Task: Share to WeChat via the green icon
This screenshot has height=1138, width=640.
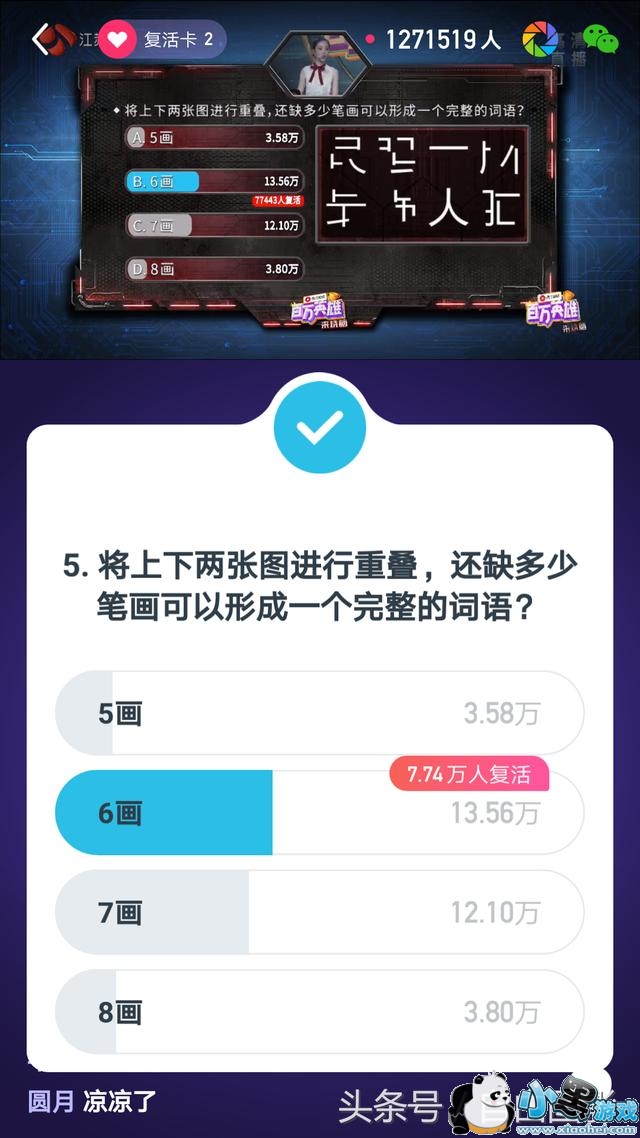Action: (x=601, y=39)
